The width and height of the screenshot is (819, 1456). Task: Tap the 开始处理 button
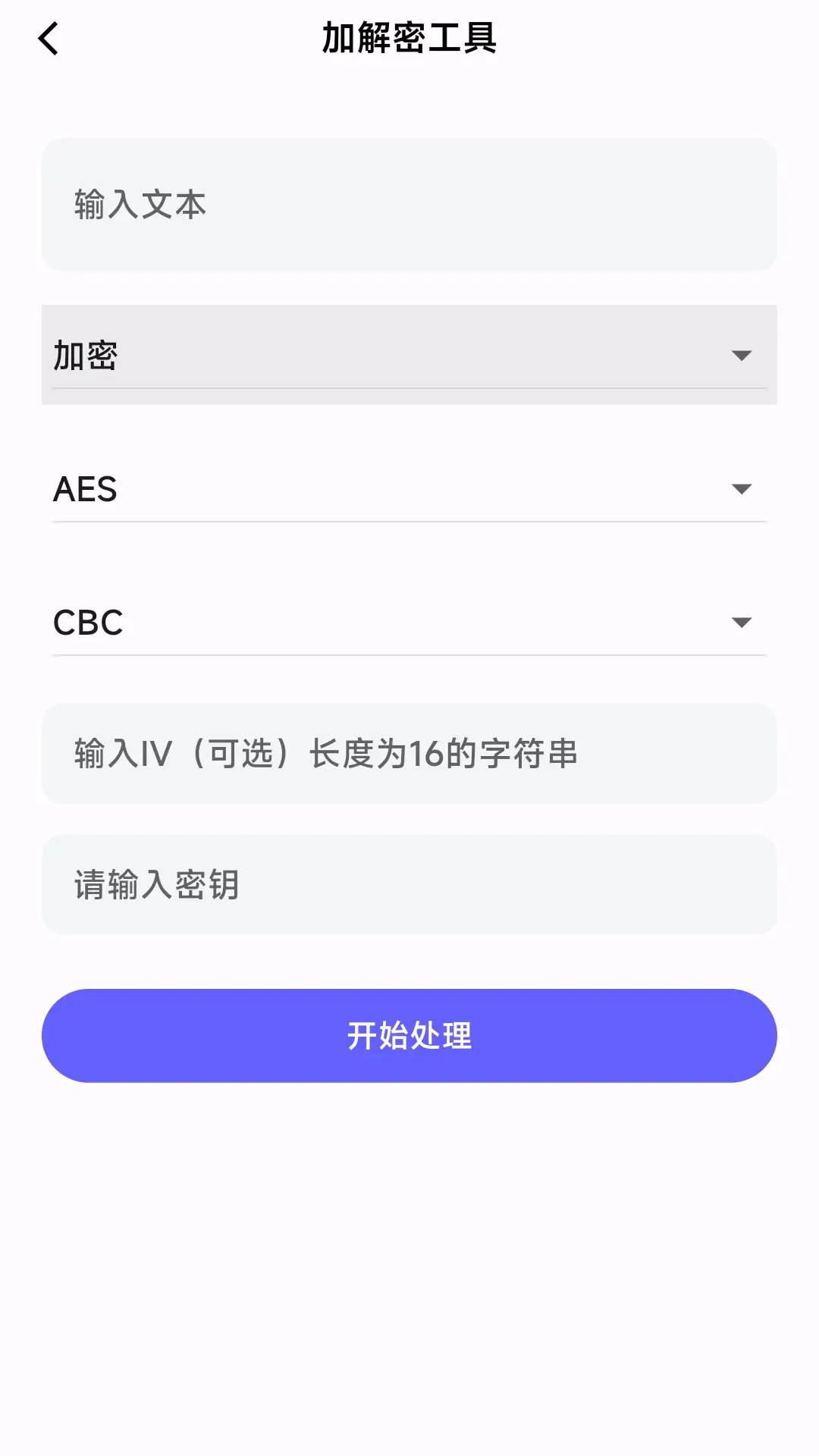409,1036
